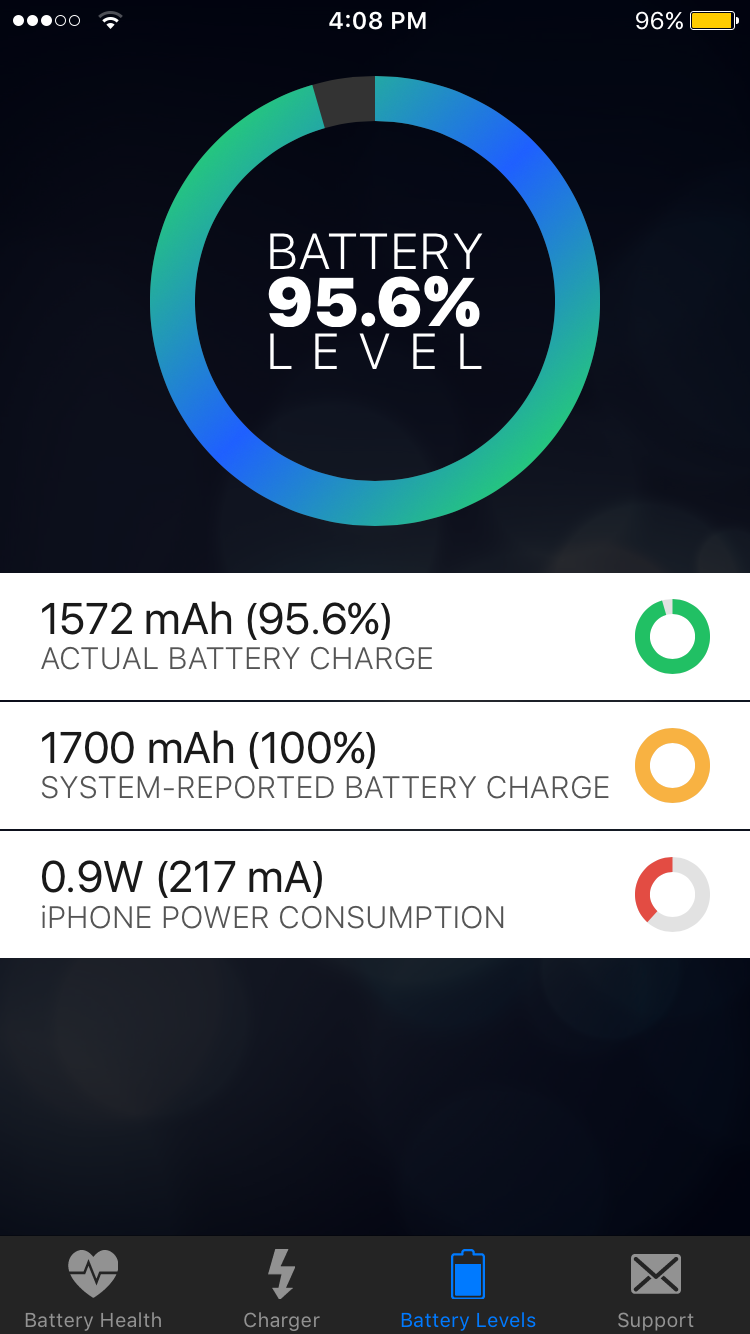This screenshot has width=750, height=1334.
Task: Switch to the Battery Health tab
Action: 93,1288
